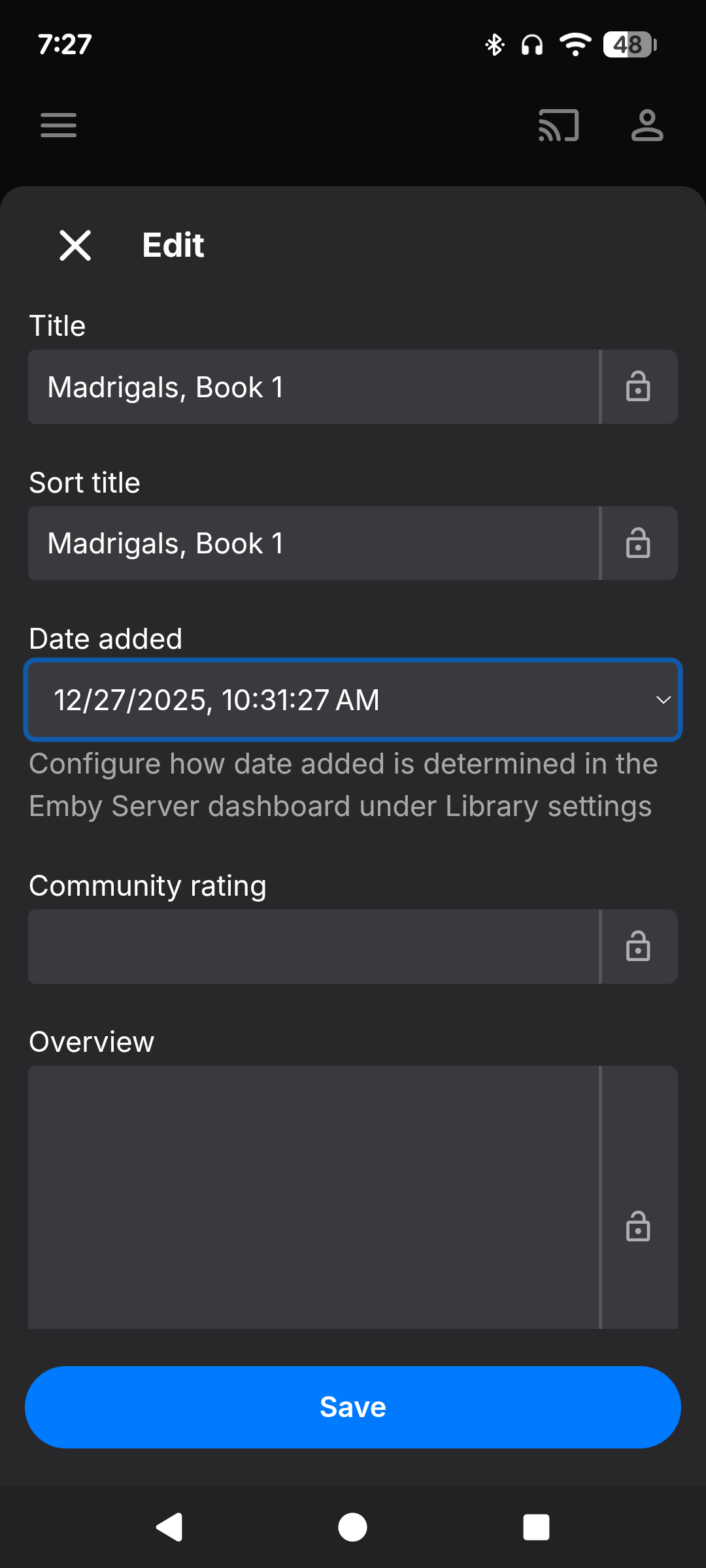
Task: Close the Edit dialog
Action: coord(75,246)
